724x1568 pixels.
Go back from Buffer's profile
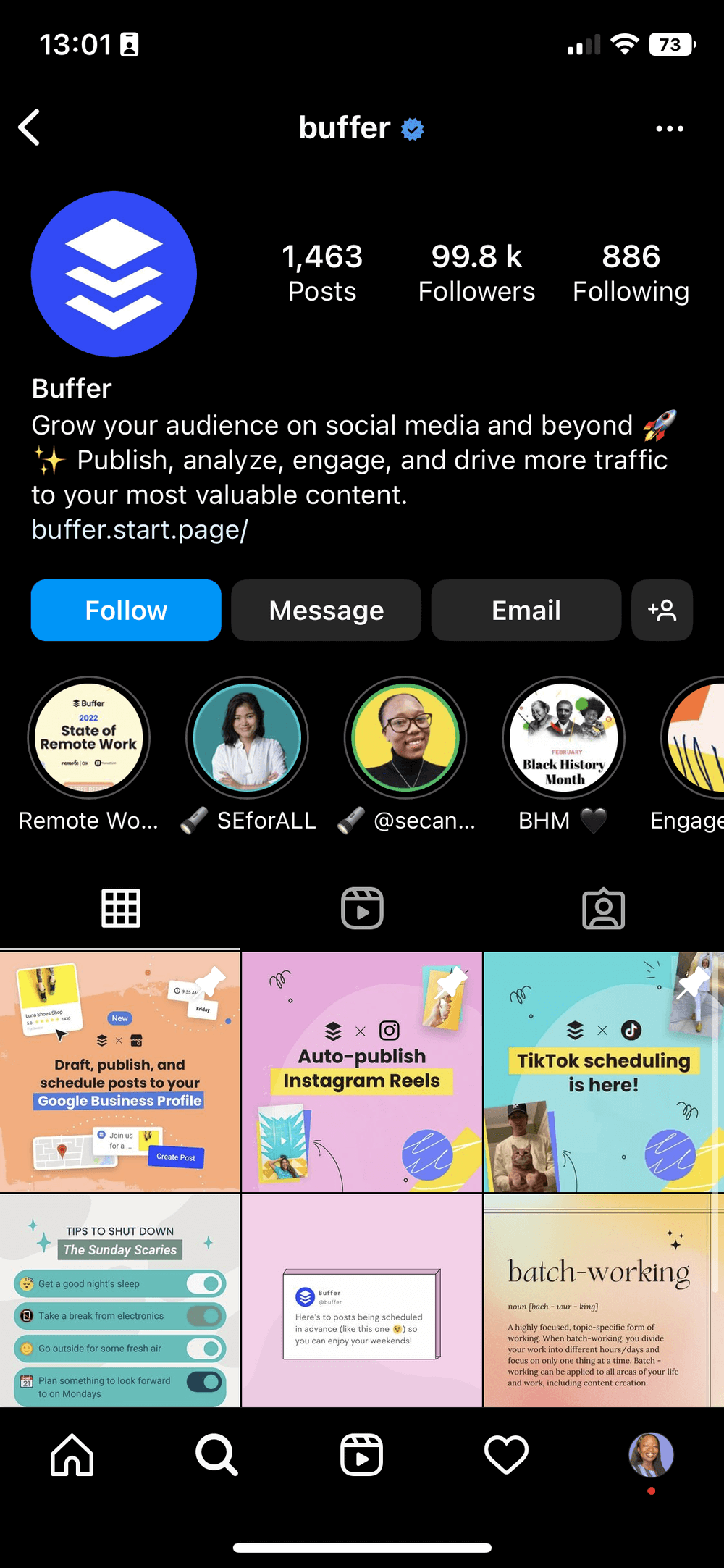tap(29, 128)
